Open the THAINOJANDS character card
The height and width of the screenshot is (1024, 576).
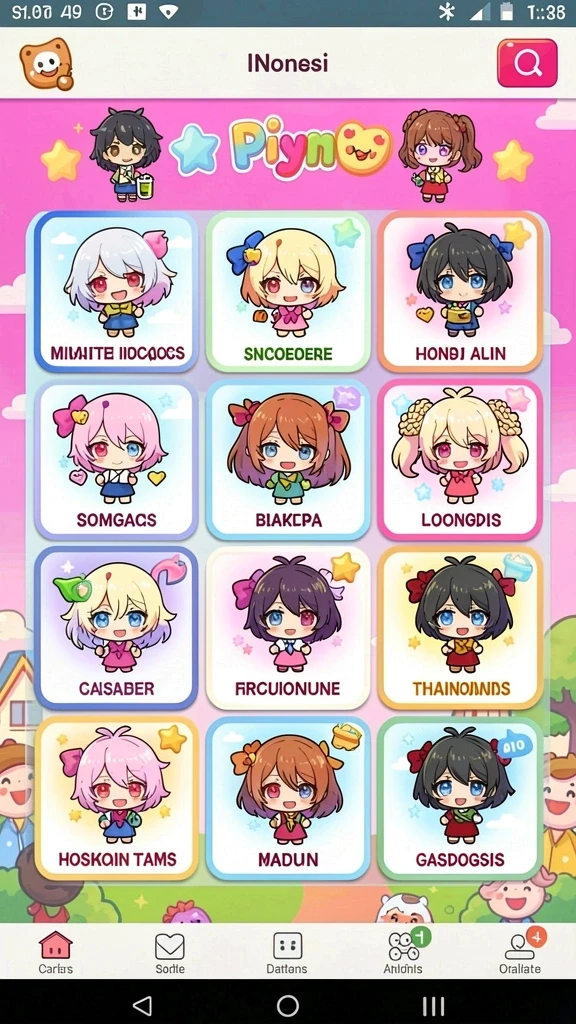pos(460,628)
